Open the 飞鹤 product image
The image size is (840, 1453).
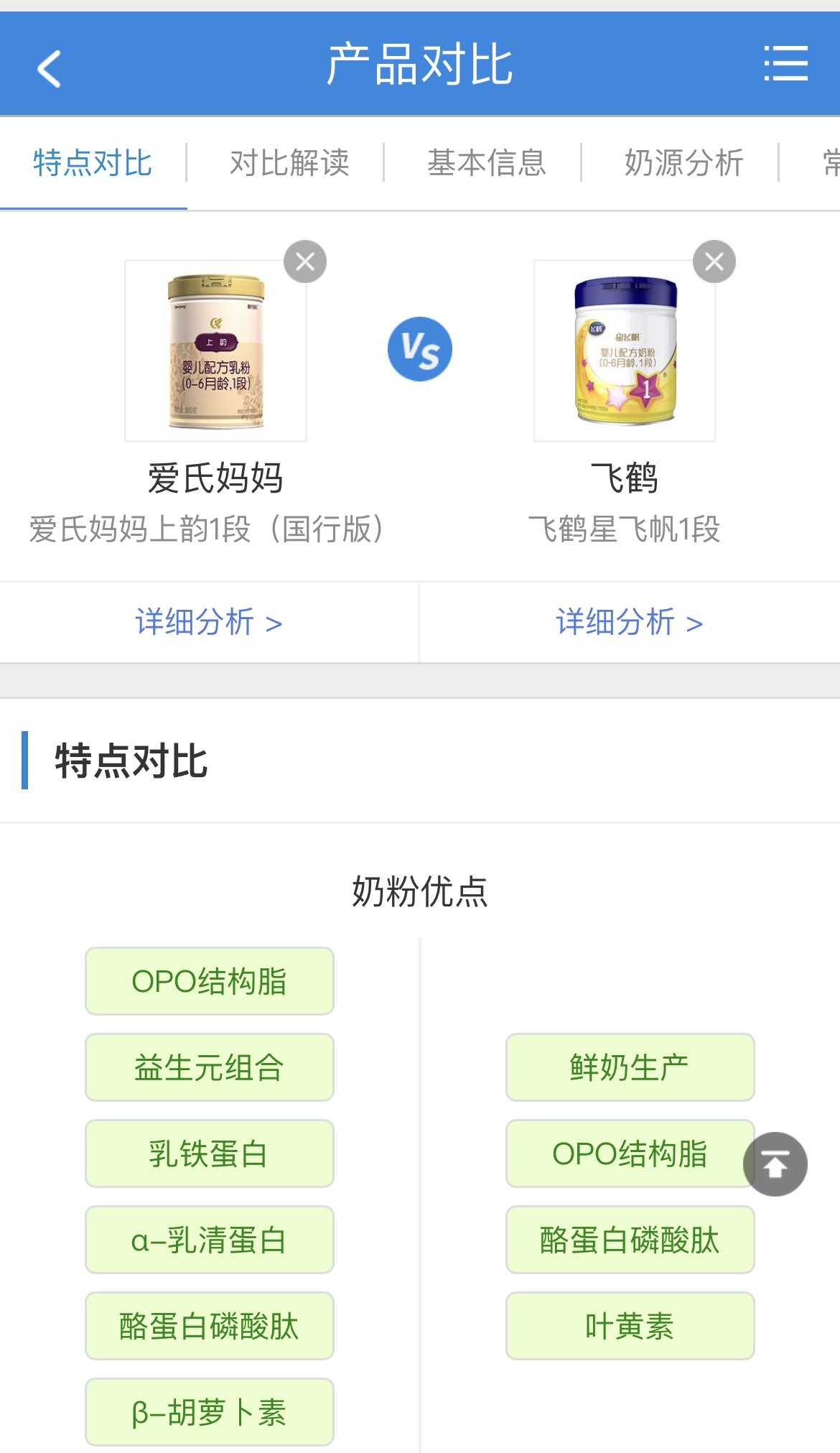625,351
